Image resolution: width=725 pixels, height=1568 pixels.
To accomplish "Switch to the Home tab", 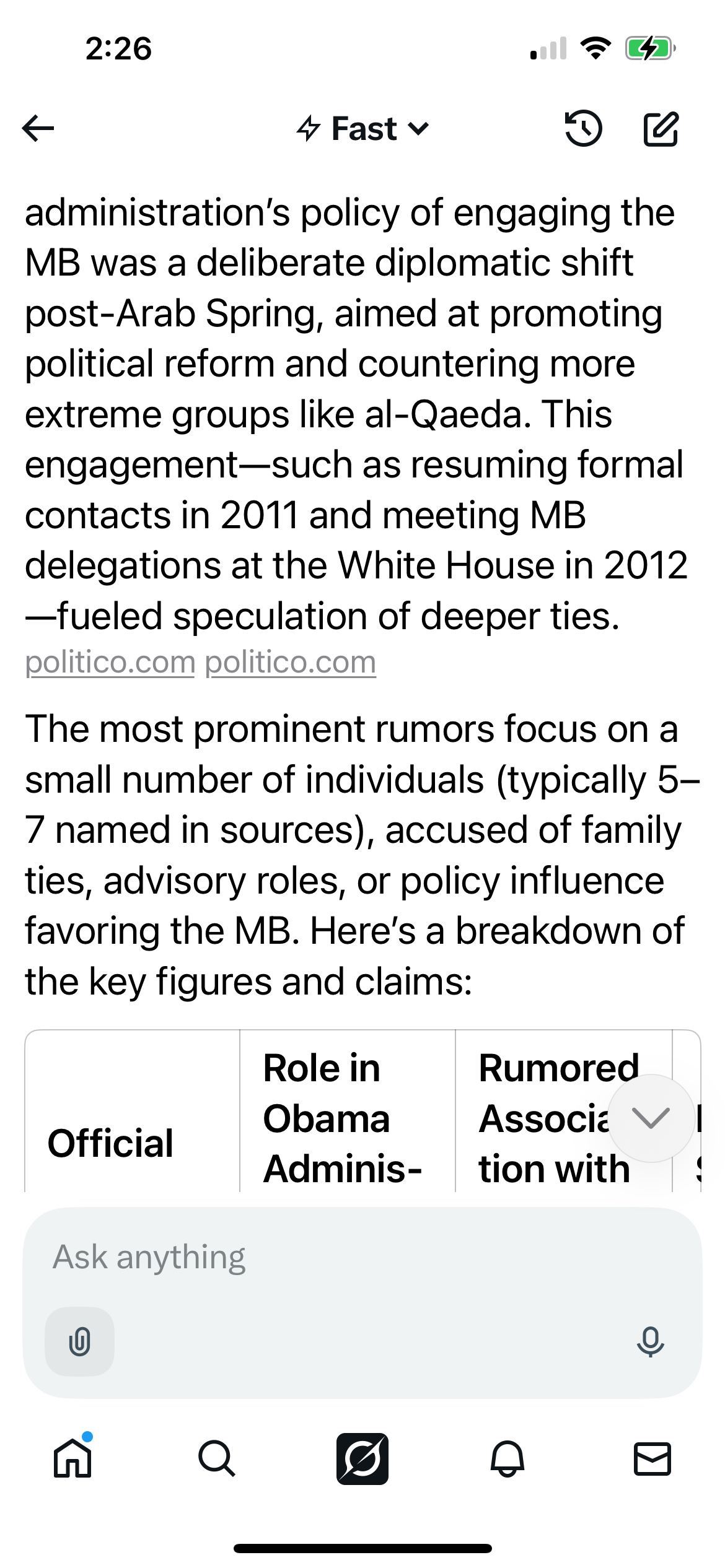I will [x=73, y=1458].
